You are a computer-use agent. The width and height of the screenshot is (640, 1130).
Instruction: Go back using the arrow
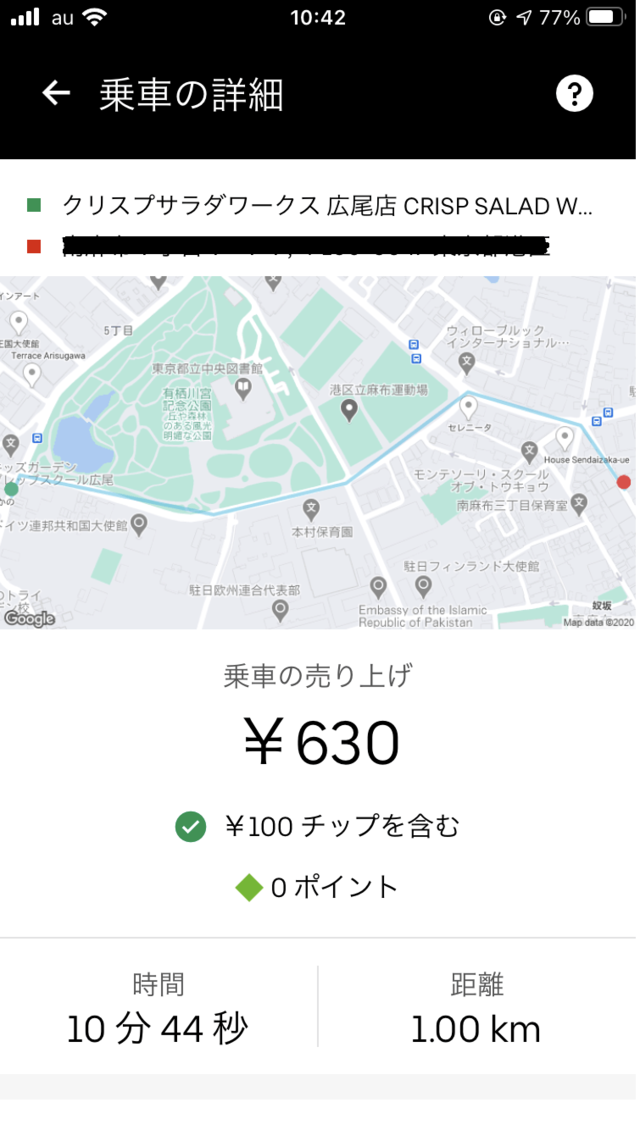(55, 93)
